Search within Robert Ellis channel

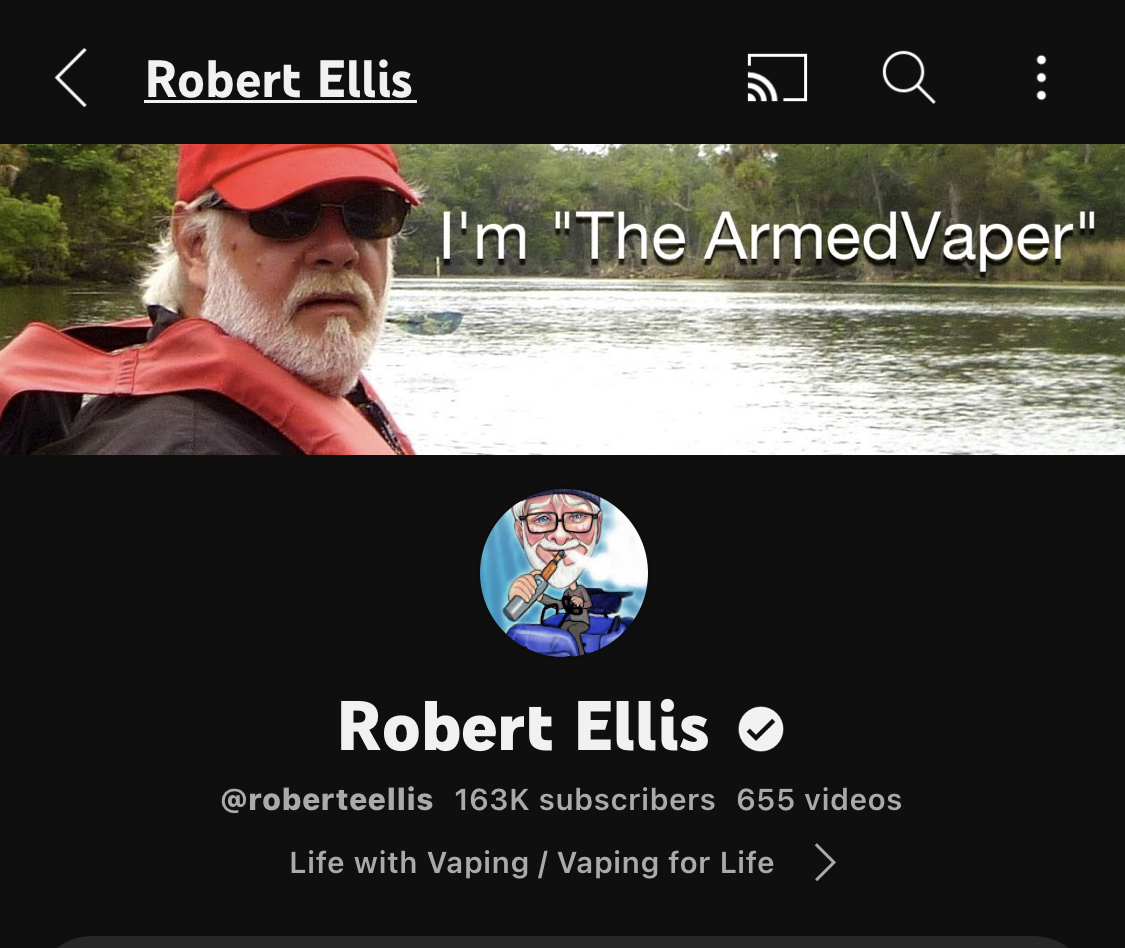[908, 78]
